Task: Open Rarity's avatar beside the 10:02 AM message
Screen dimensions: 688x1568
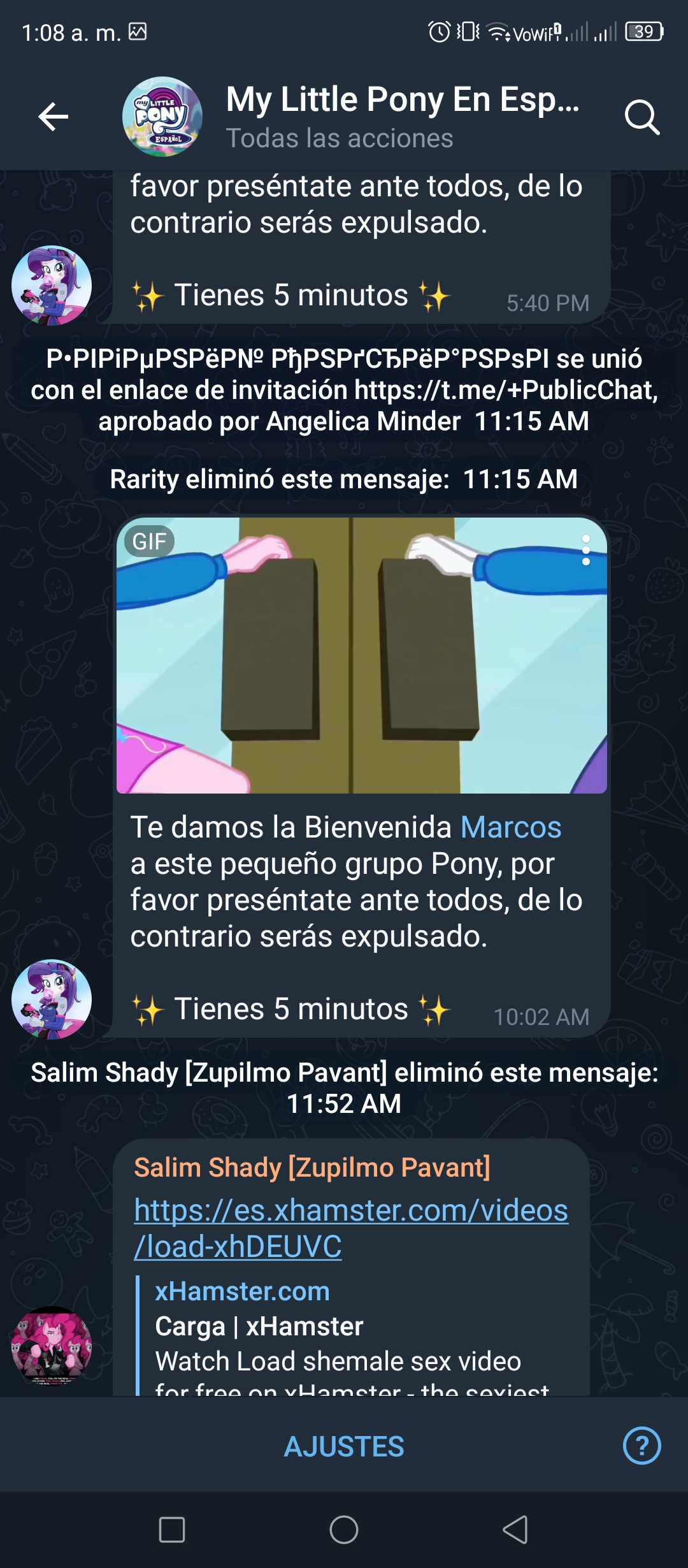Action: pyautogui.click(x=52, y=999)
